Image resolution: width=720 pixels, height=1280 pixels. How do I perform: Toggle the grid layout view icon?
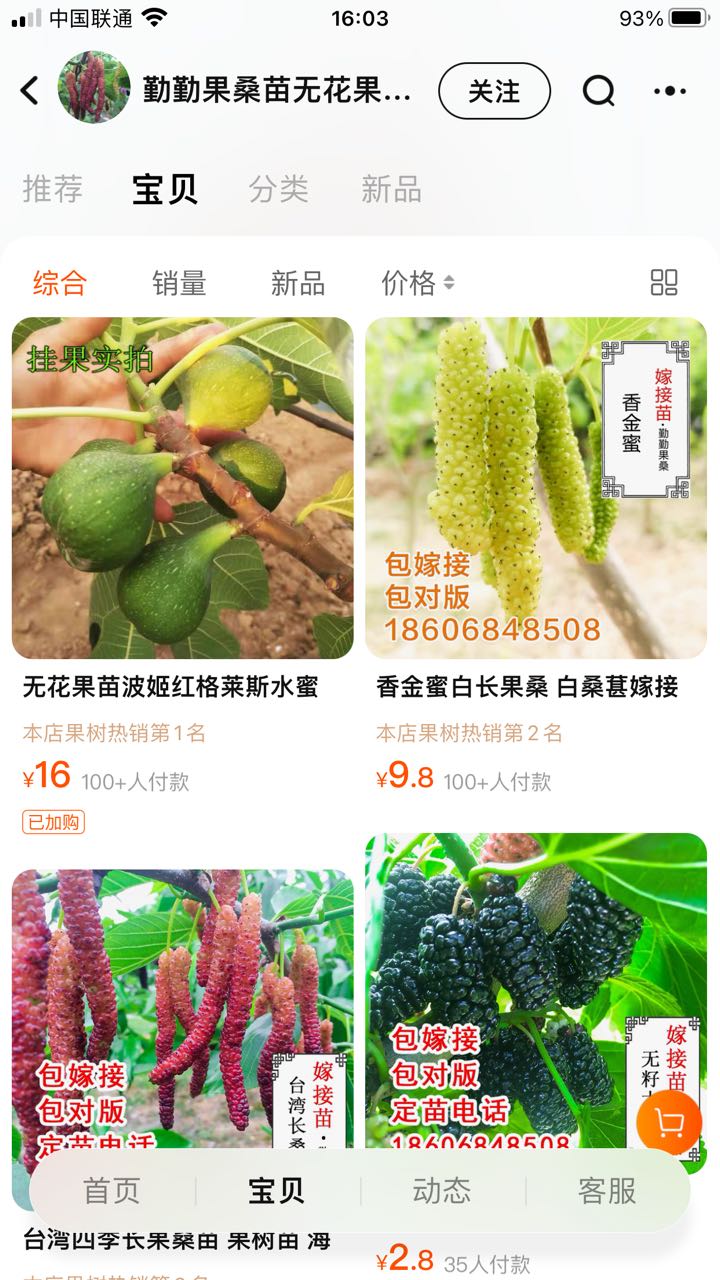[664, 283]
